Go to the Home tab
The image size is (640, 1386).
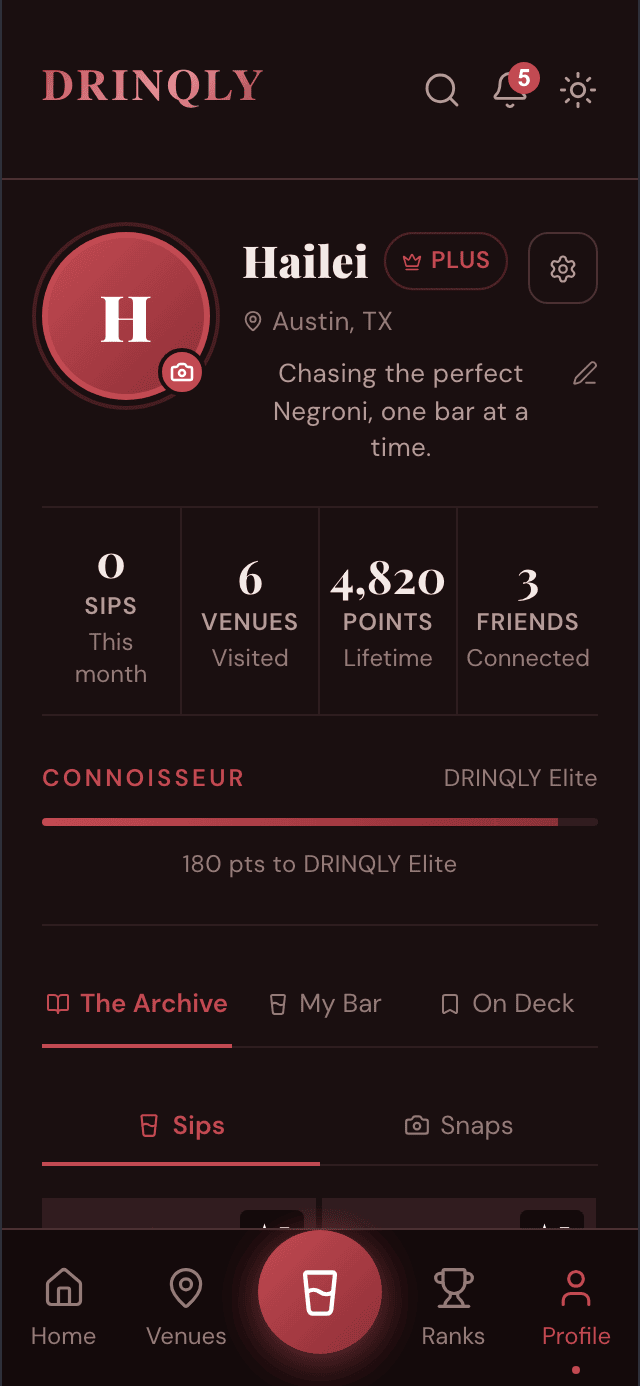[x=64, y=1307]
